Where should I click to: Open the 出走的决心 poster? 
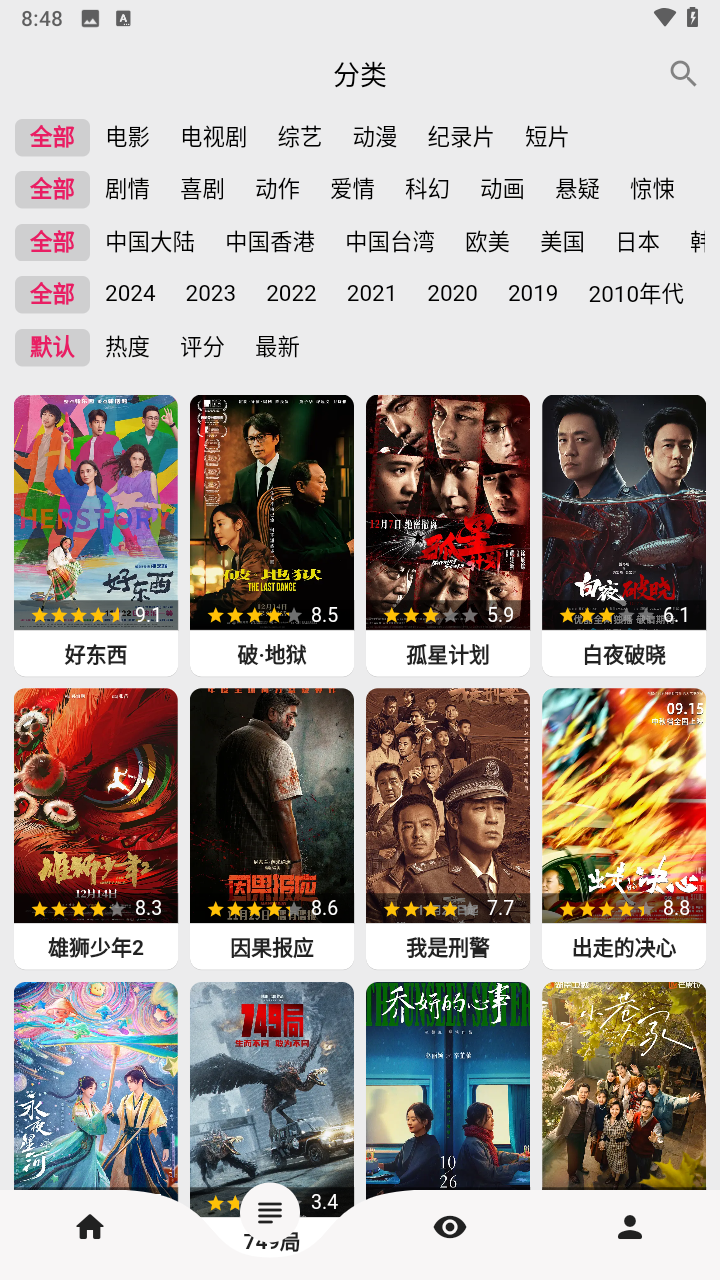click(x=623, y=806)
